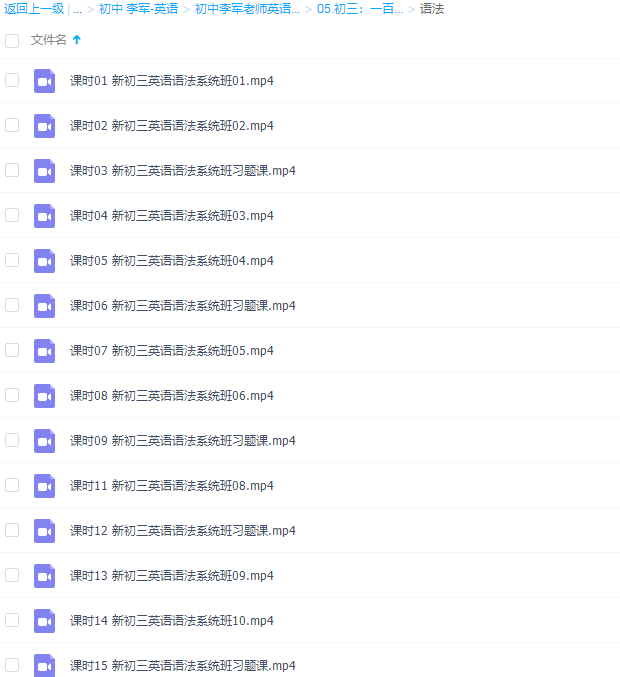Tick the select-all checkbox beside 文件名
620x677 pixels.
tap(12, 41)
